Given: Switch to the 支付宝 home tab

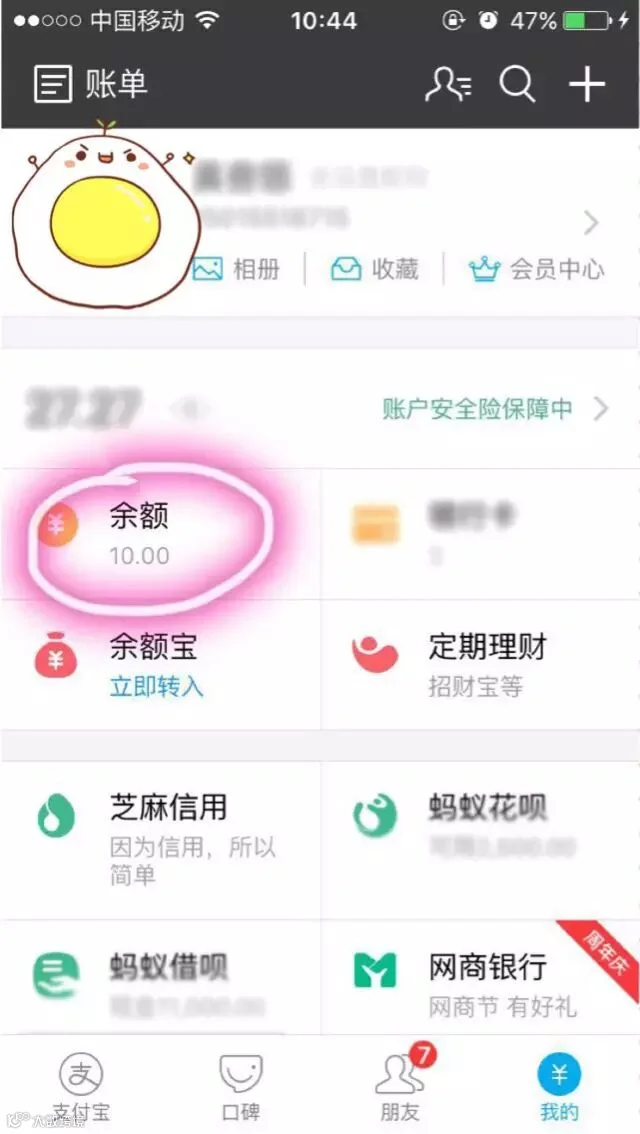Looking at the screenshot, I should point(81,1085).
